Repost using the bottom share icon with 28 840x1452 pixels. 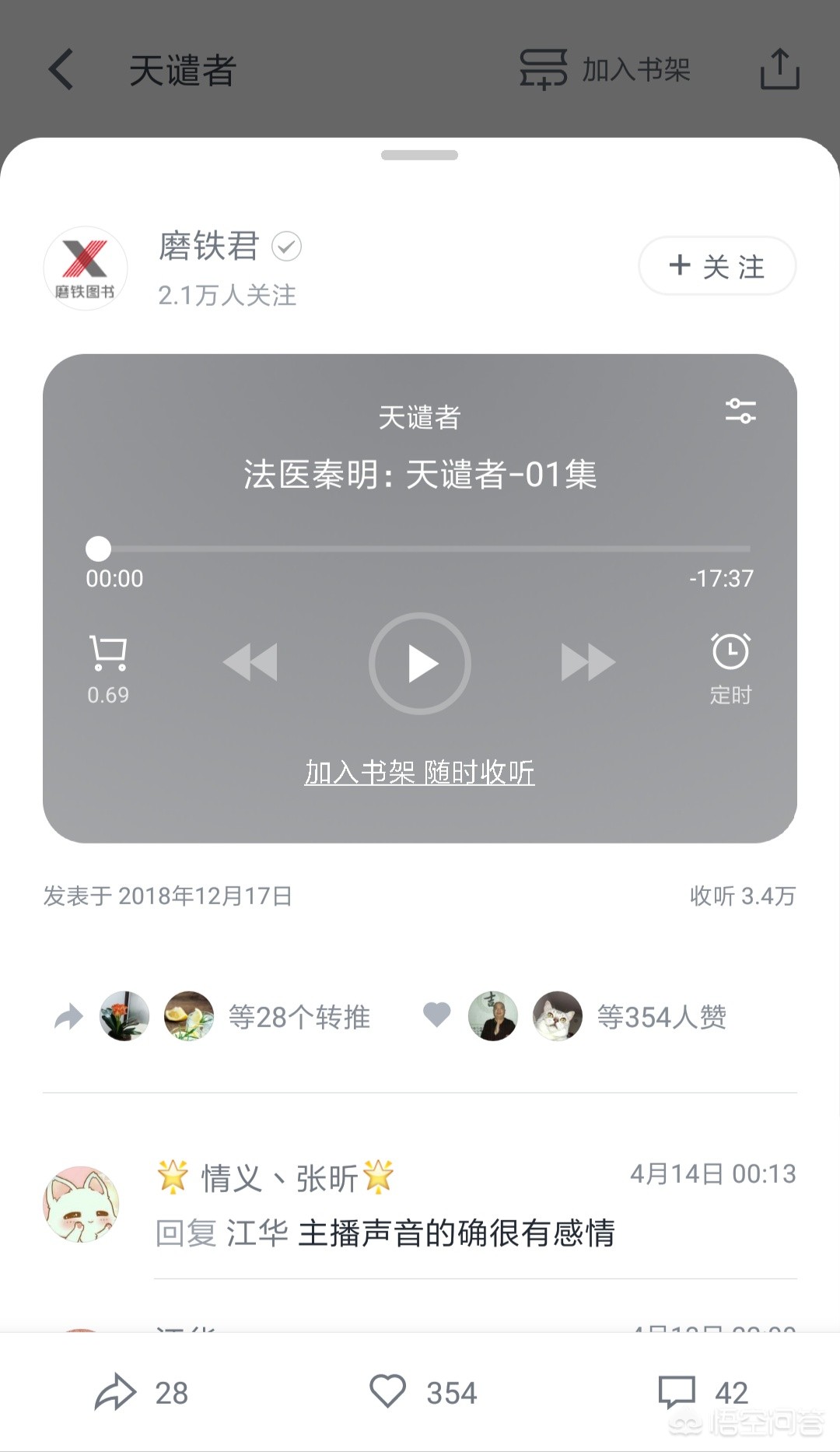pos(115,1392)
